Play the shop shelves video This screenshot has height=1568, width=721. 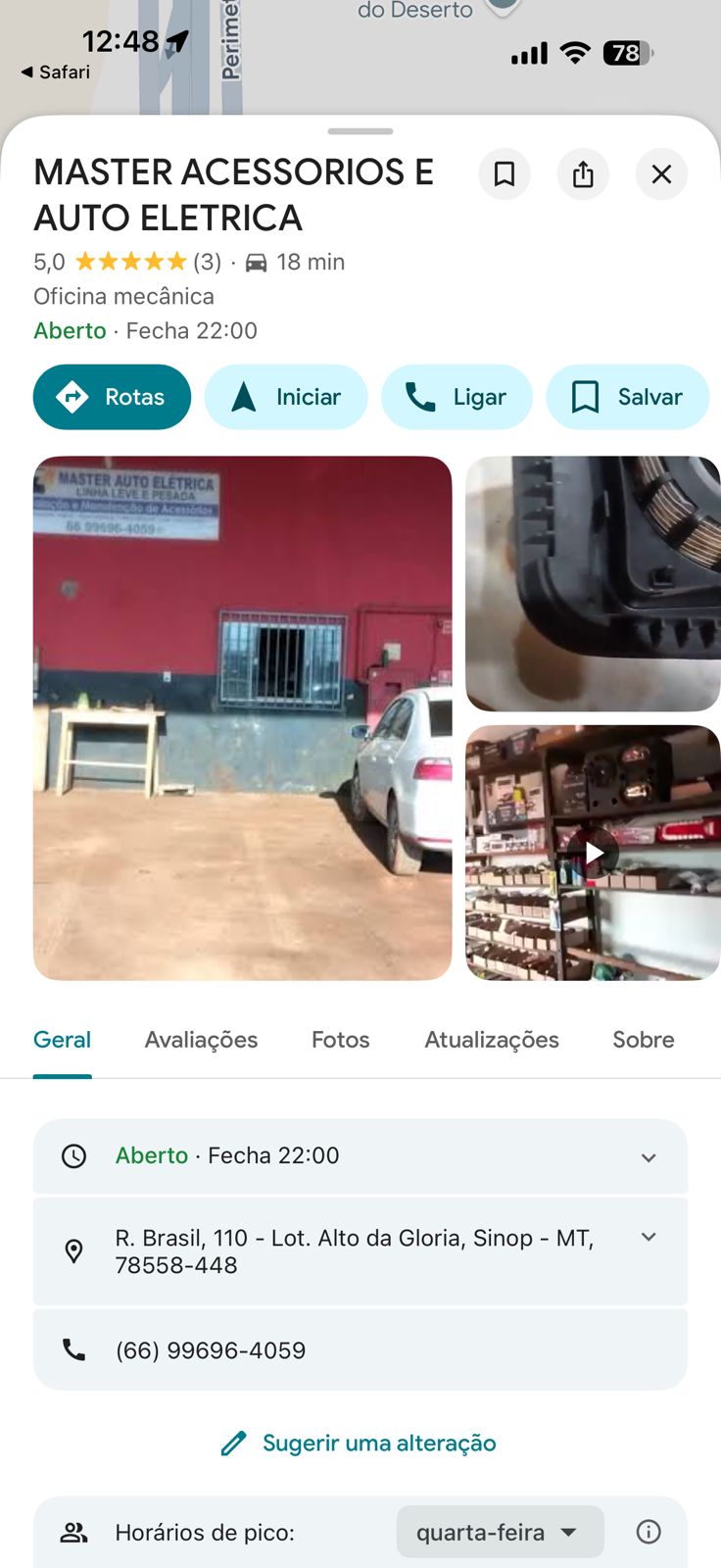tap(594, 853)
